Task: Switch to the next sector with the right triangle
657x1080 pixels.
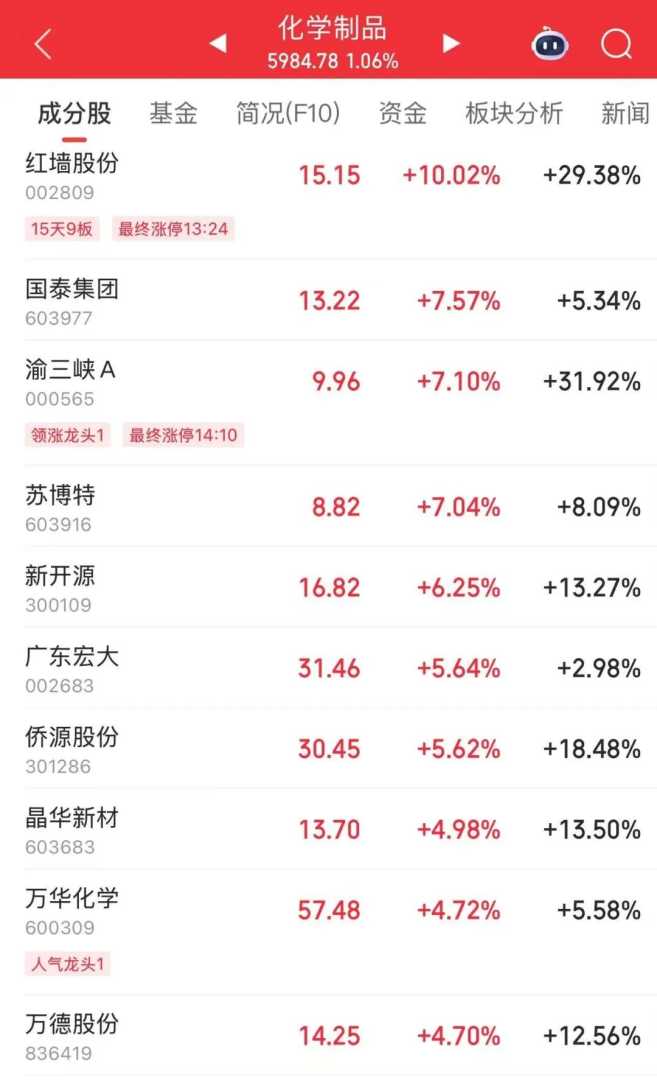Action: 451,43
